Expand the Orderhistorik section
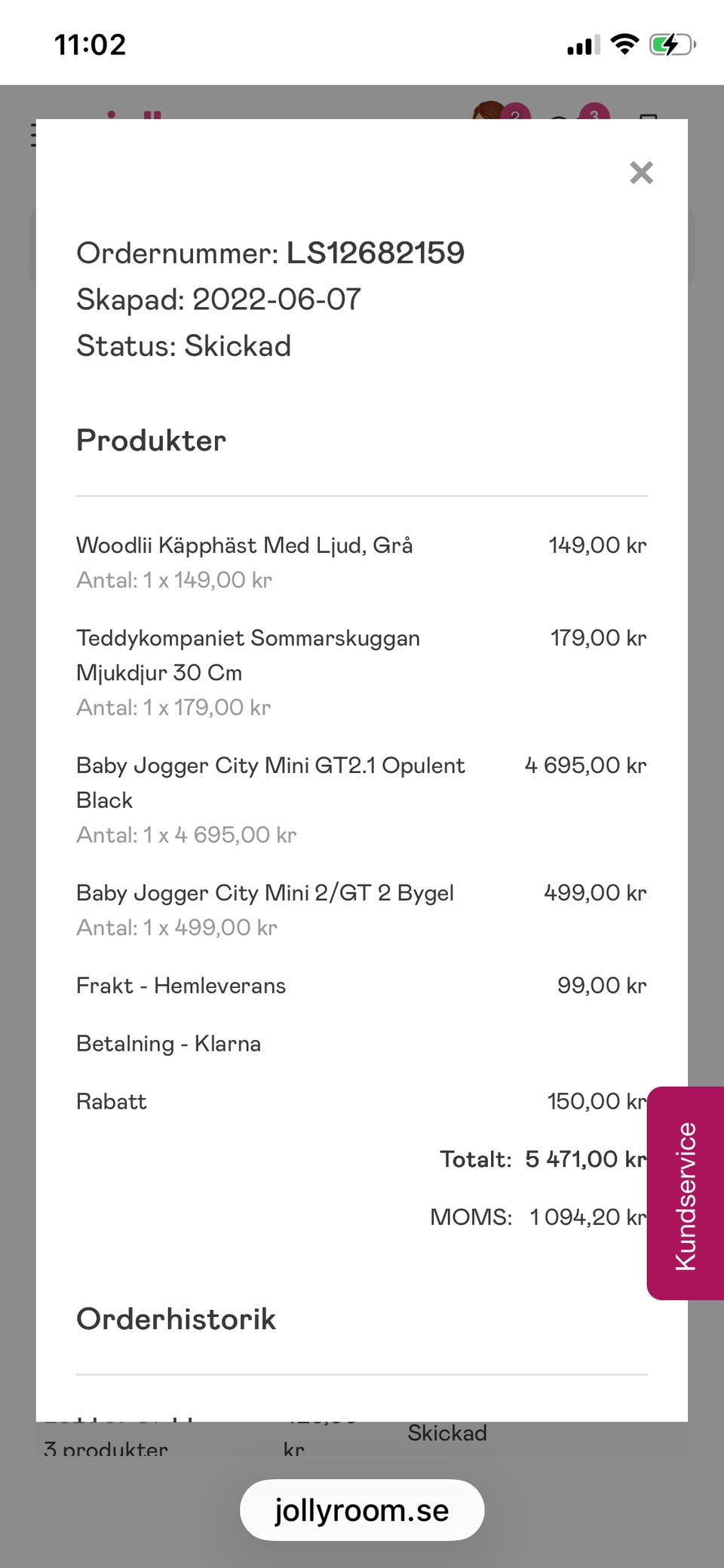The width and height of the screenshot is (724, 1568). (x=175, y=1319)
